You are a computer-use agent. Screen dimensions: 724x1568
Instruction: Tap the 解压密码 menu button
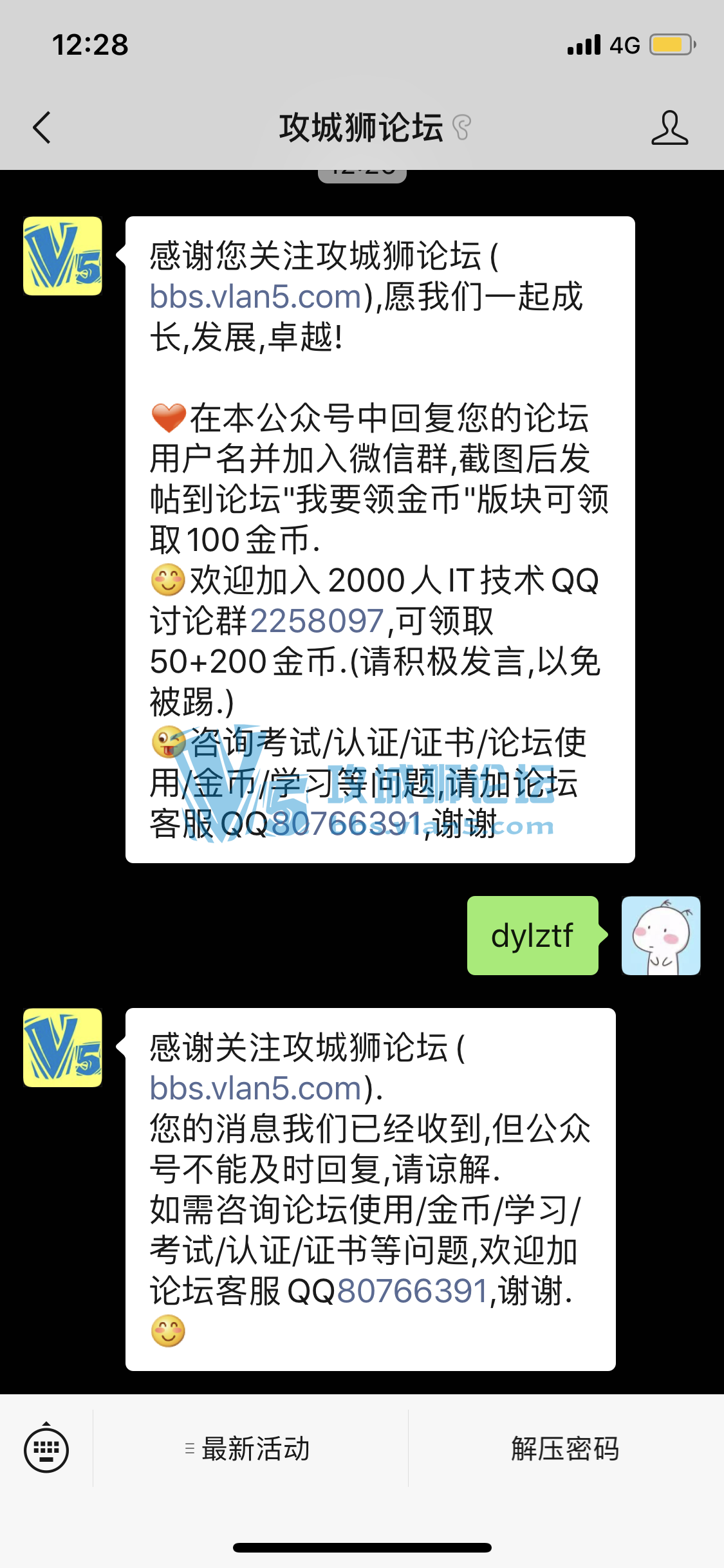point(565,1449)
